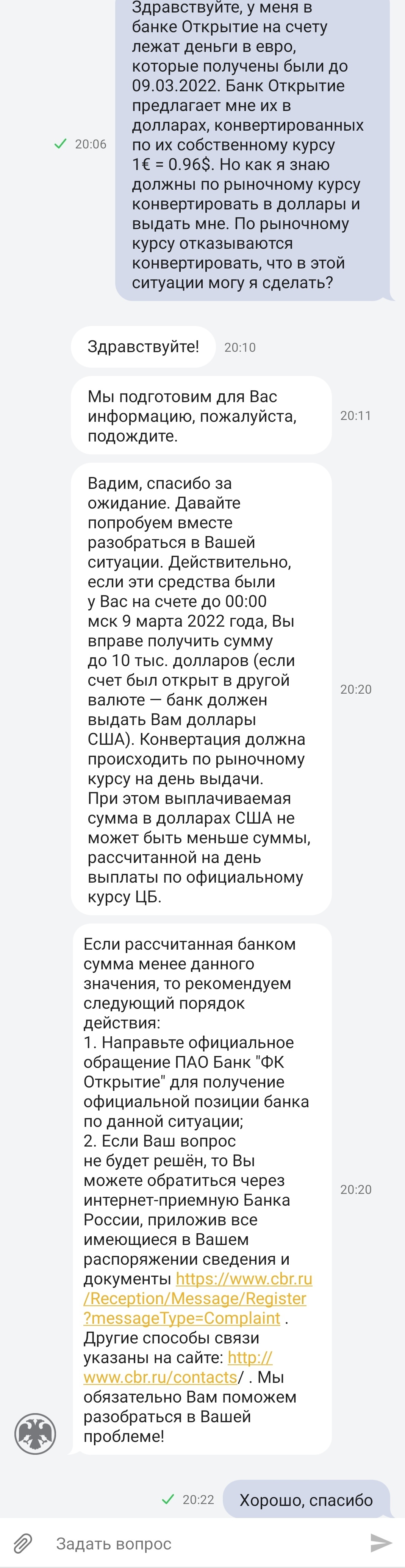
Task: Send the message with the arrow icon
Action: pyautogui.click(x=381, y=1542)
